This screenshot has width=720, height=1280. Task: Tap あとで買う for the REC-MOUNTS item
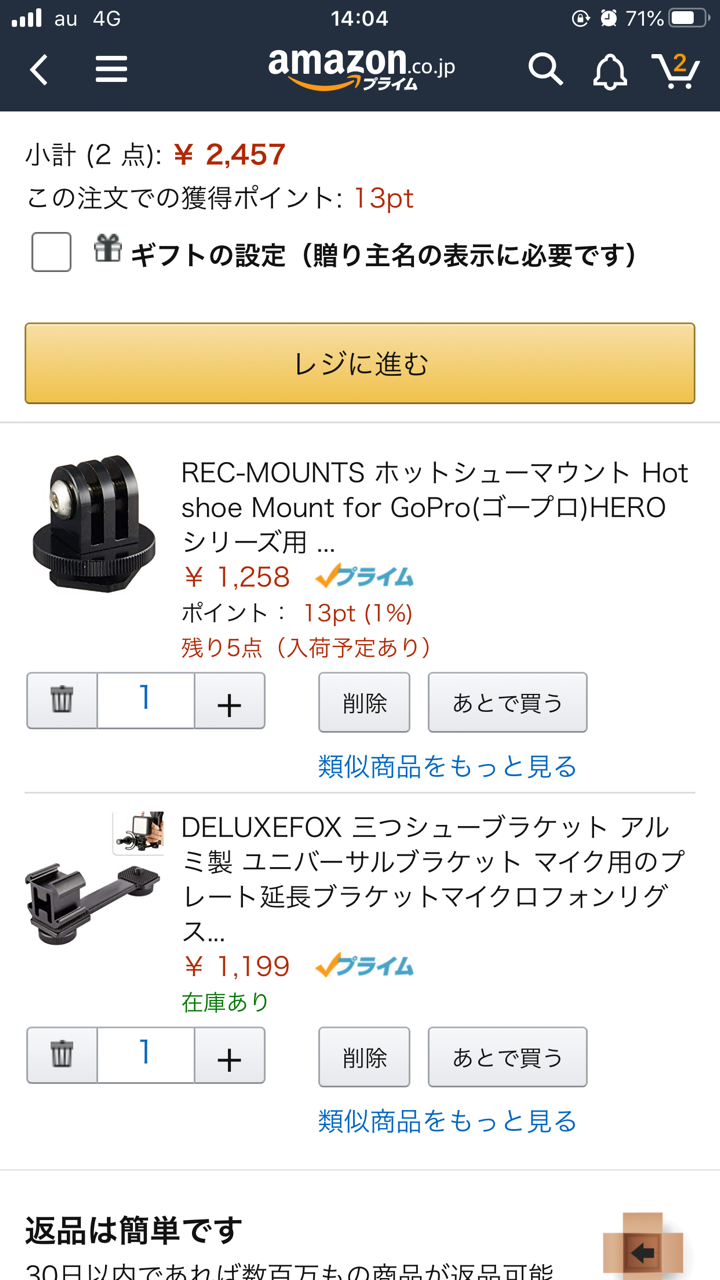point(507,703)
